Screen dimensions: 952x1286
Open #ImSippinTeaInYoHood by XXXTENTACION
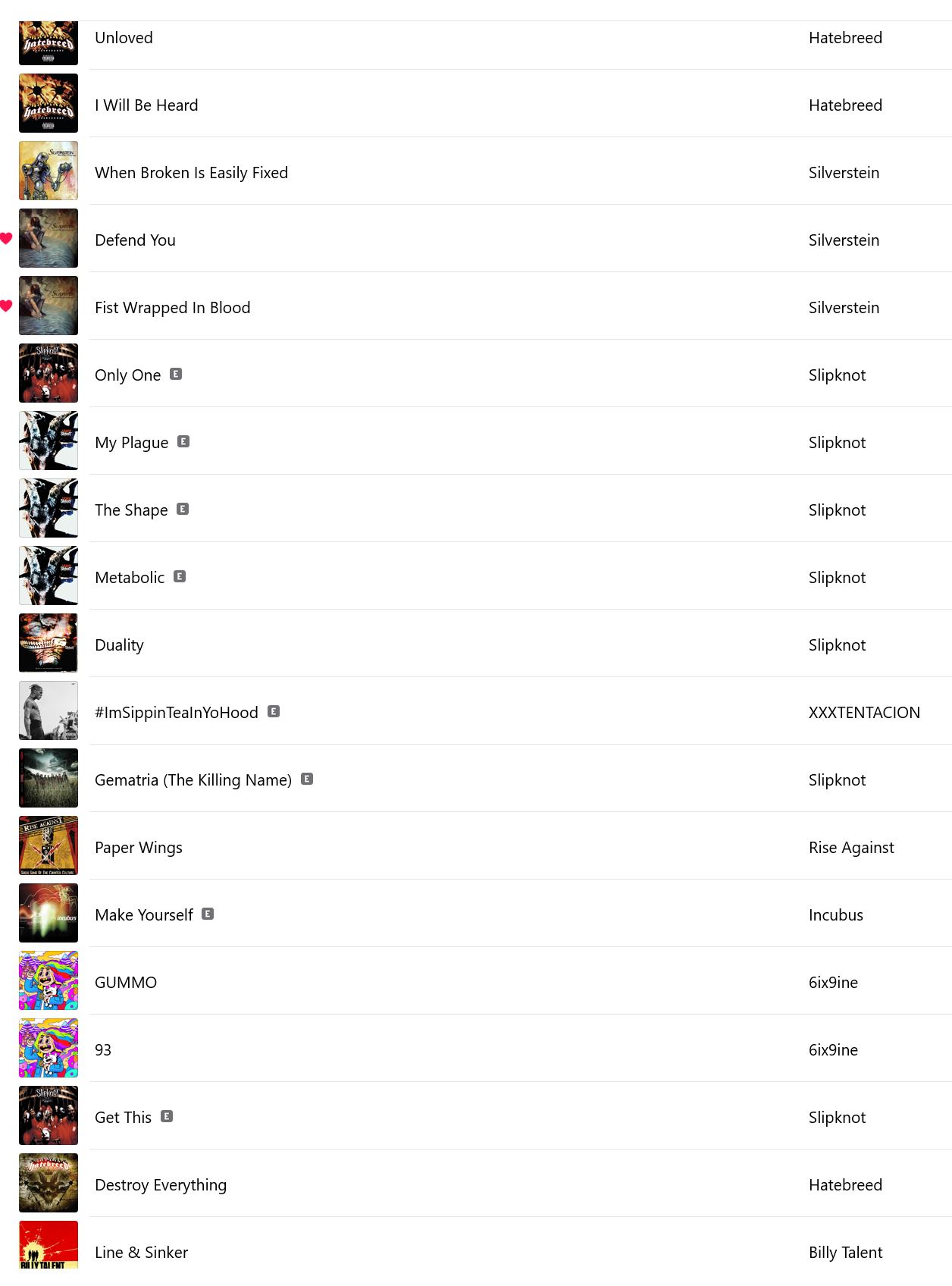click(x=176, y=713)
